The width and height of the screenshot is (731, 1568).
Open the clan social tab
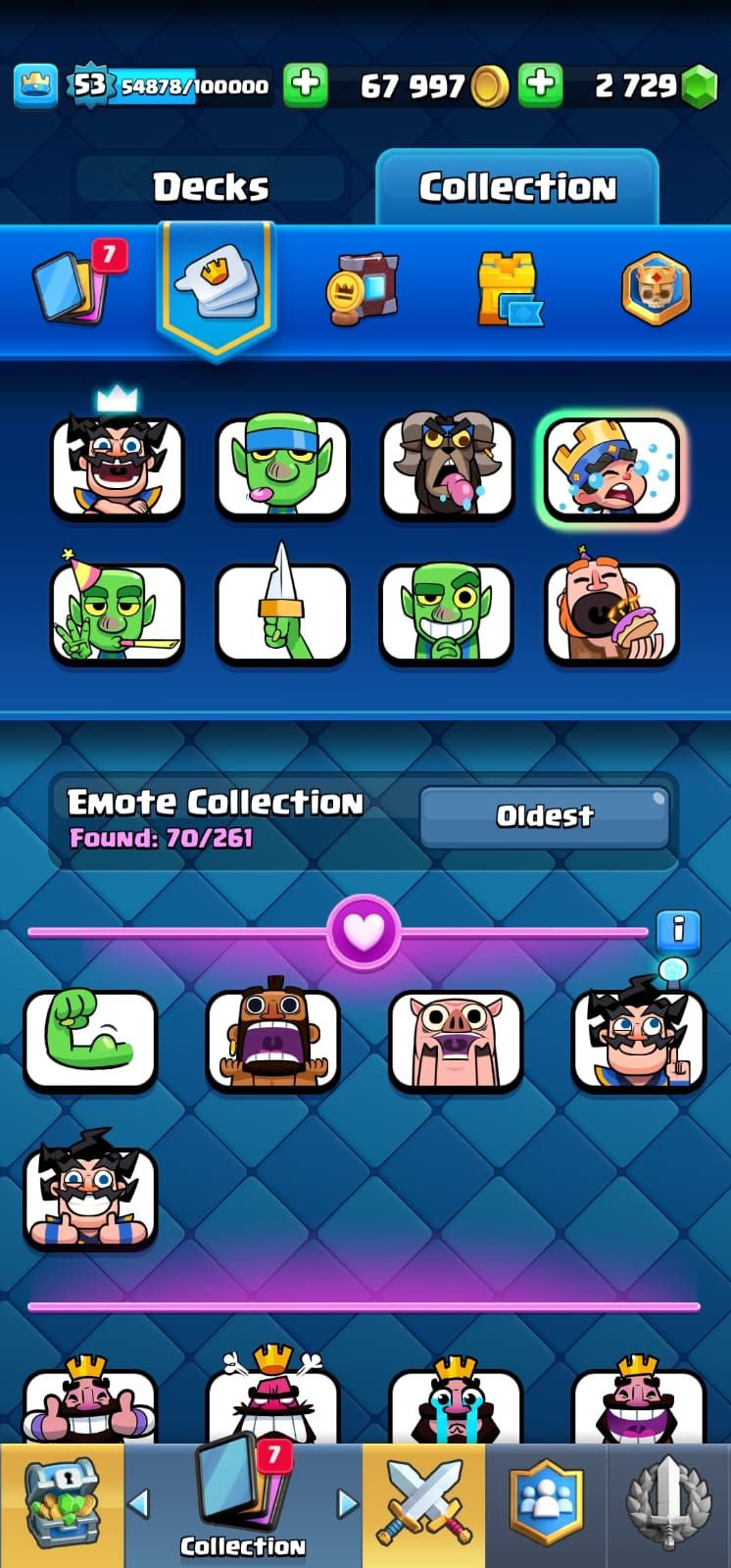pos(546,1504)
